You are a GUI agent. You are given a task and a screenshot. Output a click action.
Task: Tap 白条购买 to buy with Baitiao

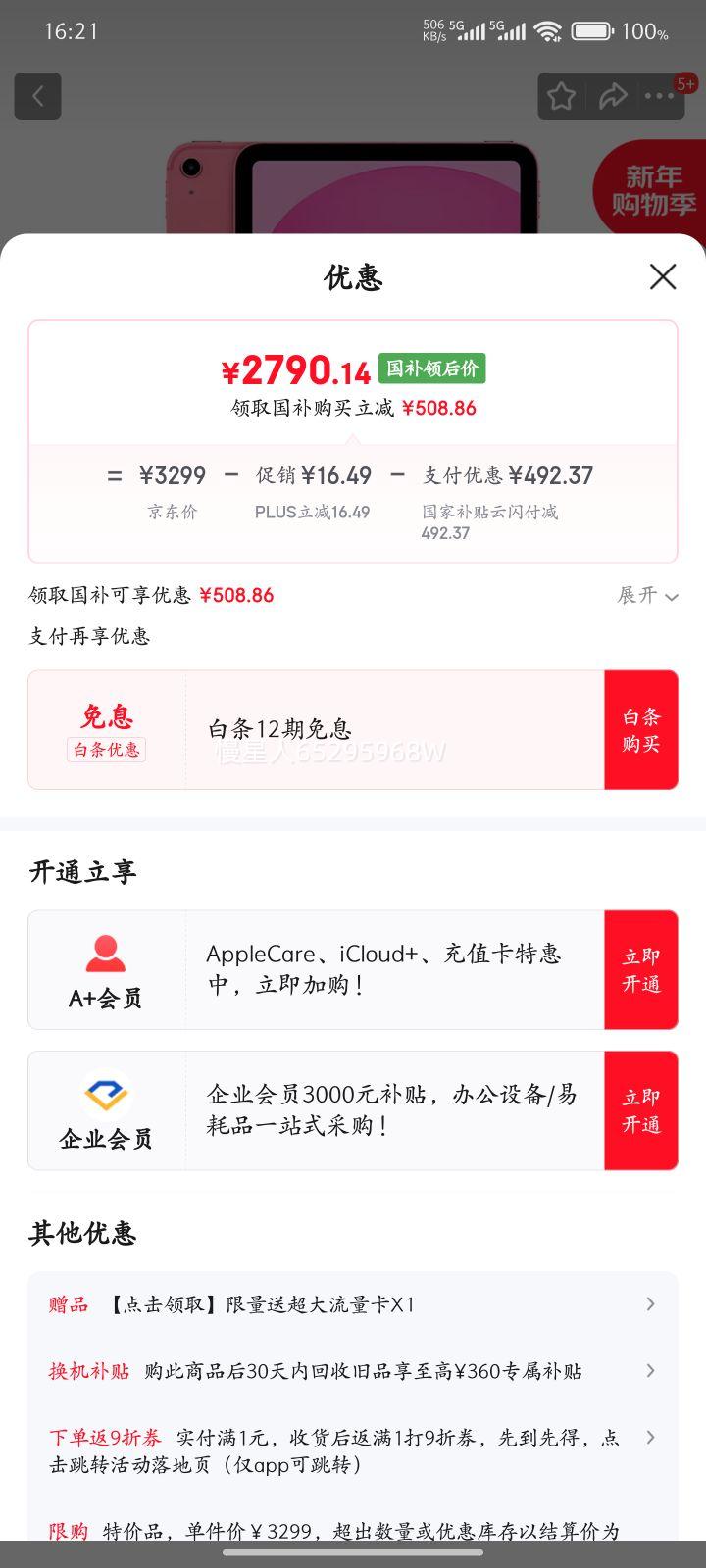point(641,729)
